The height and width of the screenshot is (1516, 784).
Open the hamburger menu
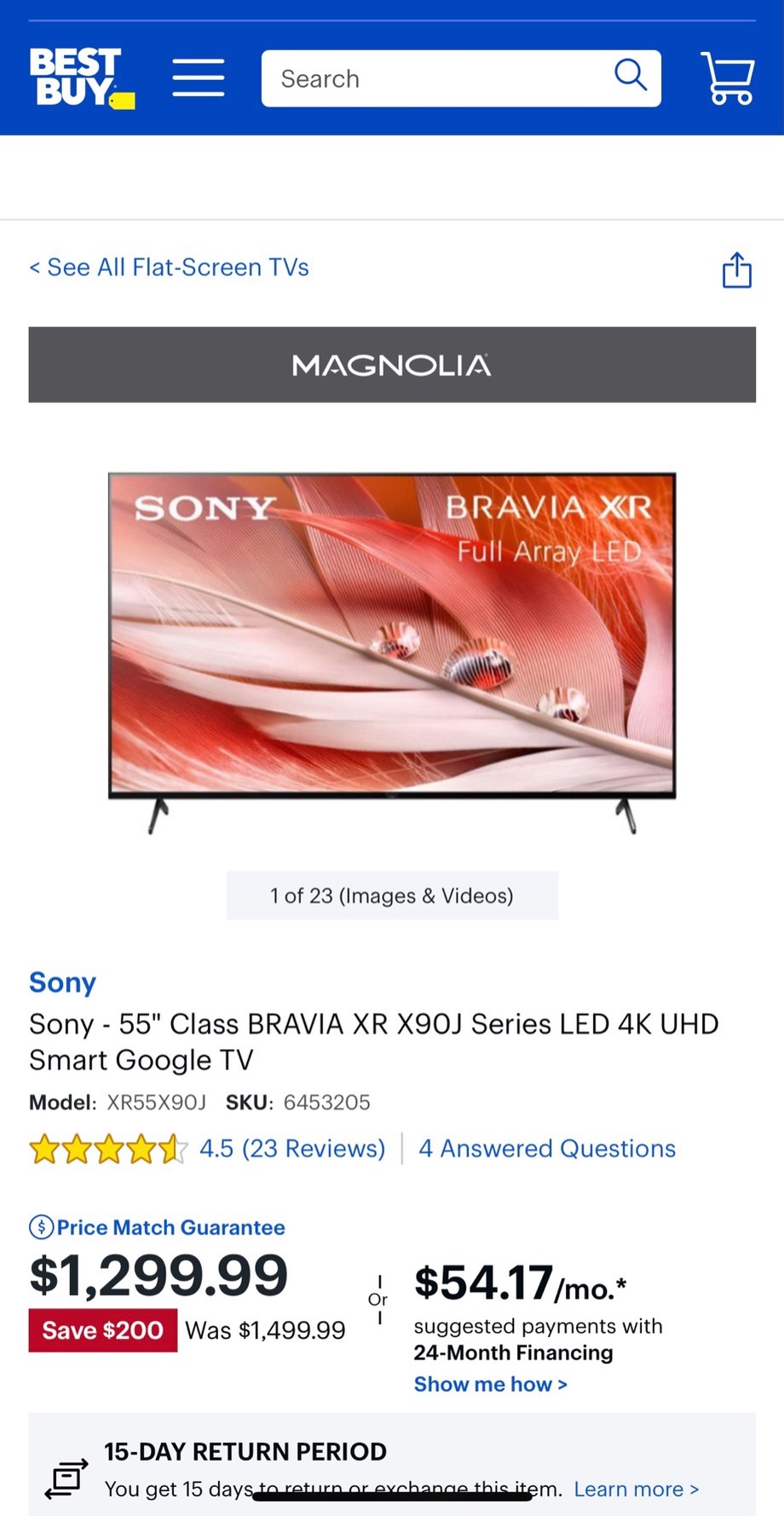point(199,78)
